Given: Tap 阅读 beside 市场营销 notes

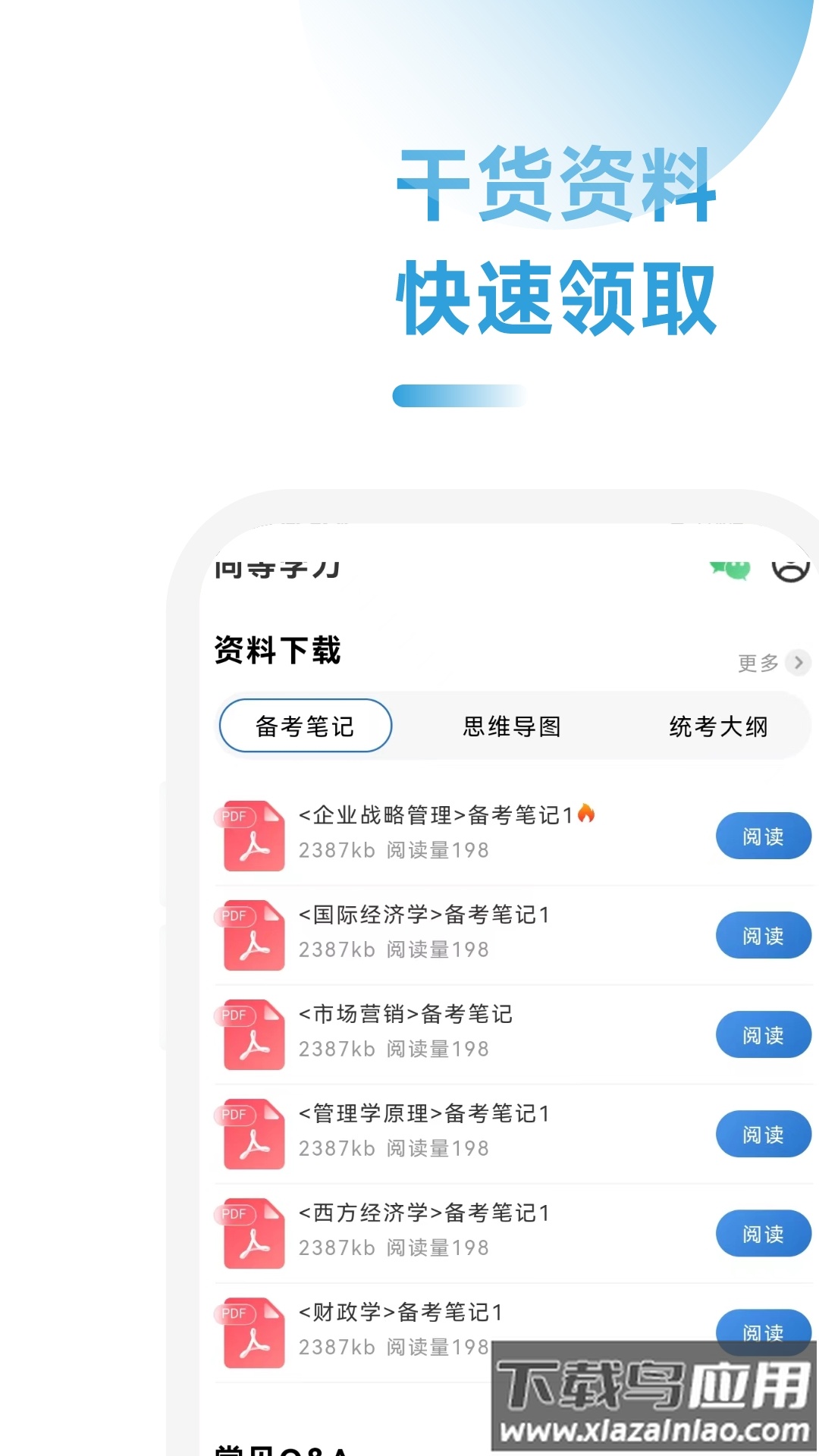Looking at the screenshot, I should [764, 1035].
